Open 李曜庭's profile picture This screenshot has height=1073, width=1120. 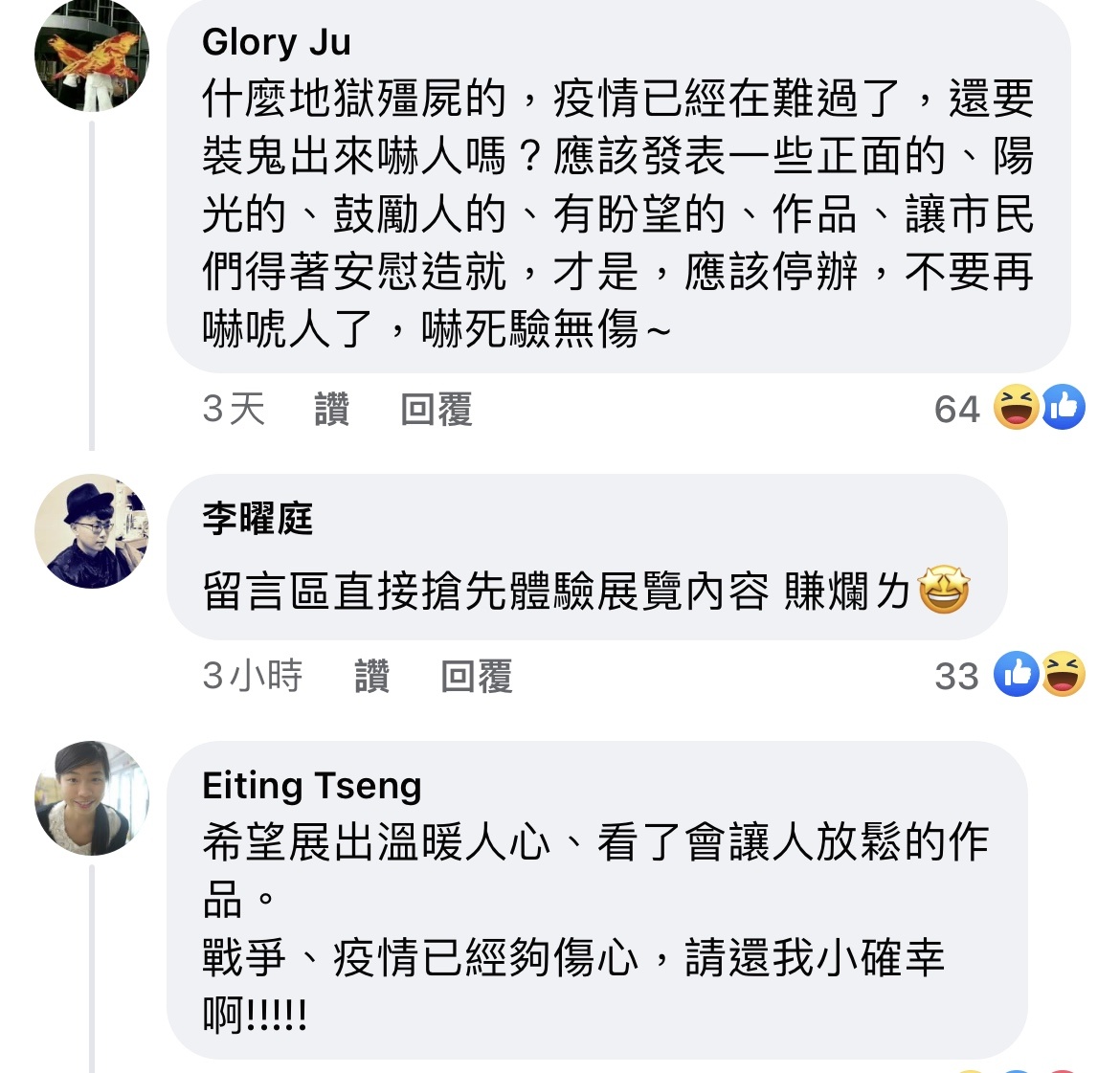[92, 531]
